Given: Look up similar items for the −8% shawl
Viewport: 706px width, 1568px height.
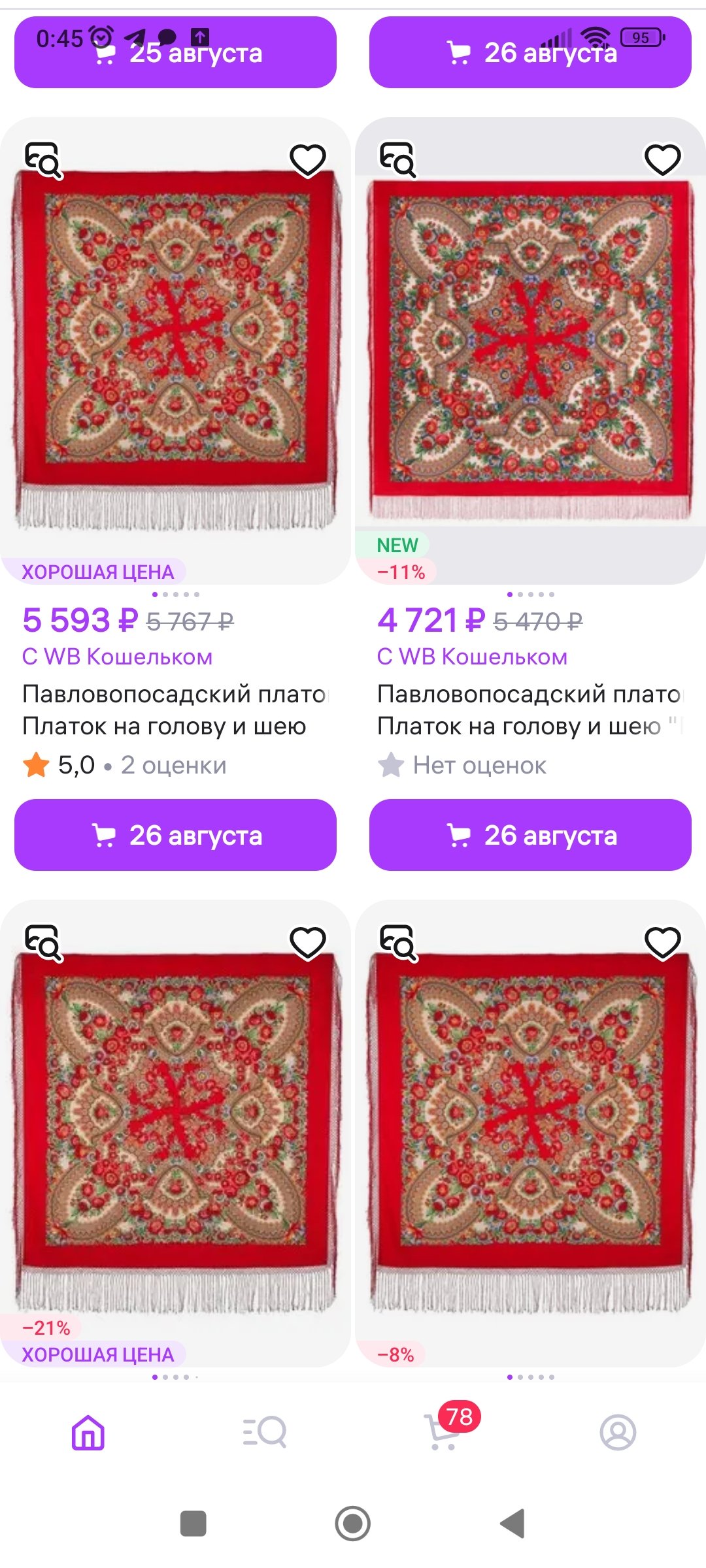Looking at the screenshot, I should pyautogui.click(x=398, y=943).
